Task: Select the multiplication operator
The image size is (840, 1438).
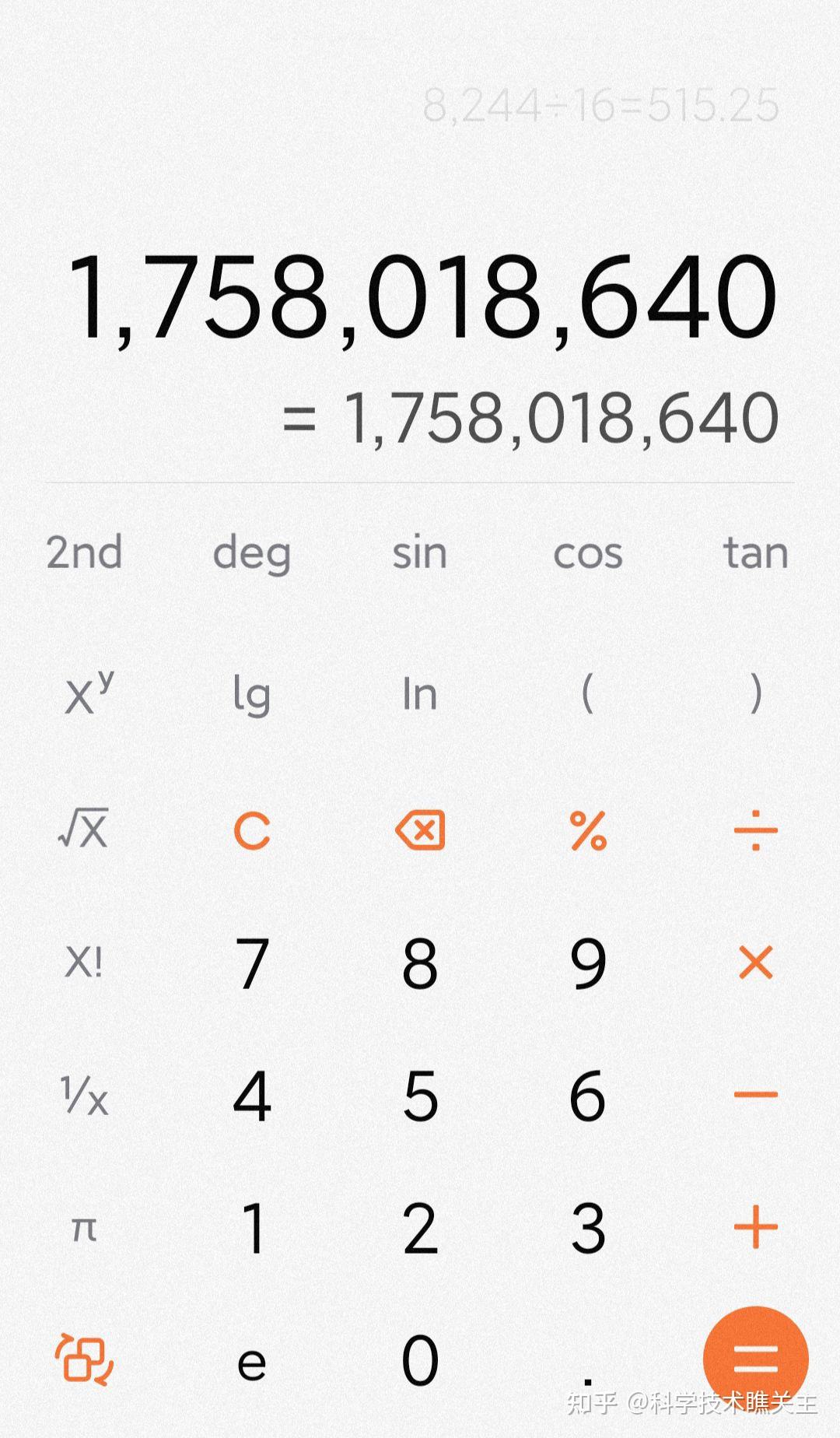Action: (x=755, y=963)
